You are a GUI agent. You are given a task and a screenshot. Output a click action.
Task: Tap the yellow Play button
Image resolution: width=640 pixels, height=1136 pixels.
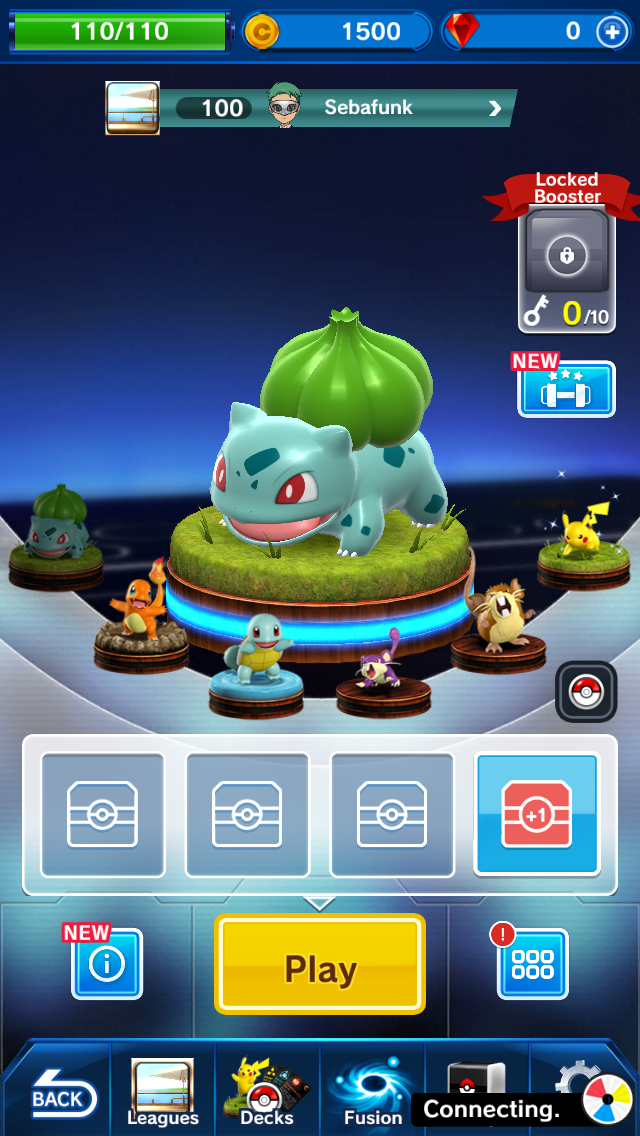click(320, 965)
